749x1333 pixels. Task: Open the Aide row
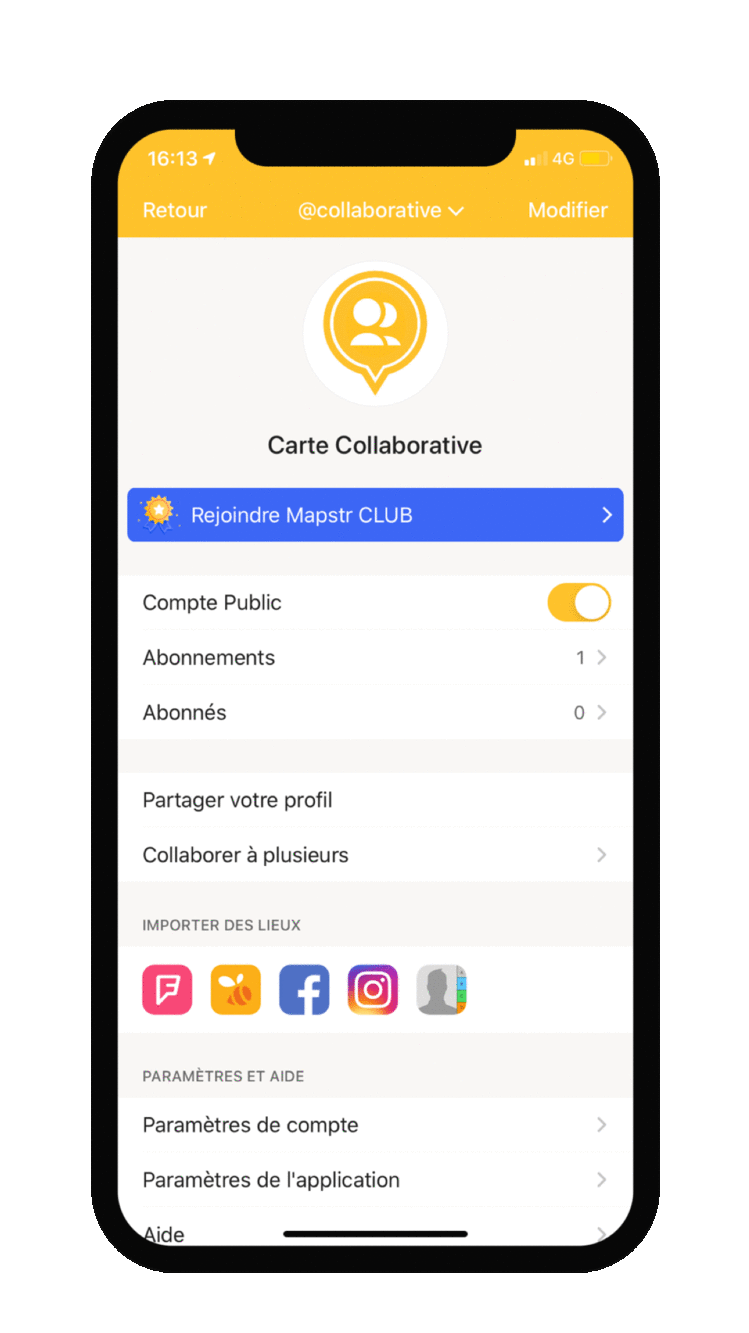[x=375, y=1228]
